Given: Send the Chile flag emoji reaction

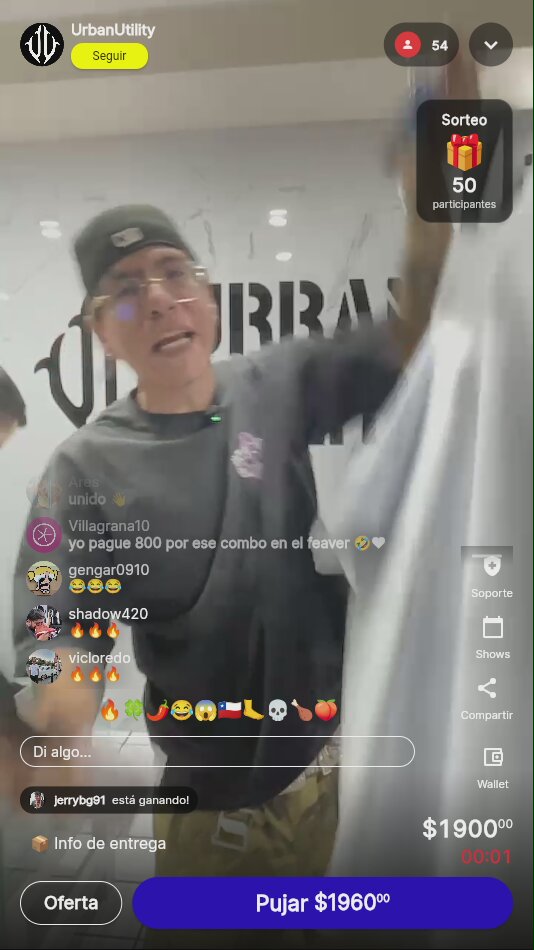Looking at the screenshot, I should 229,709.
